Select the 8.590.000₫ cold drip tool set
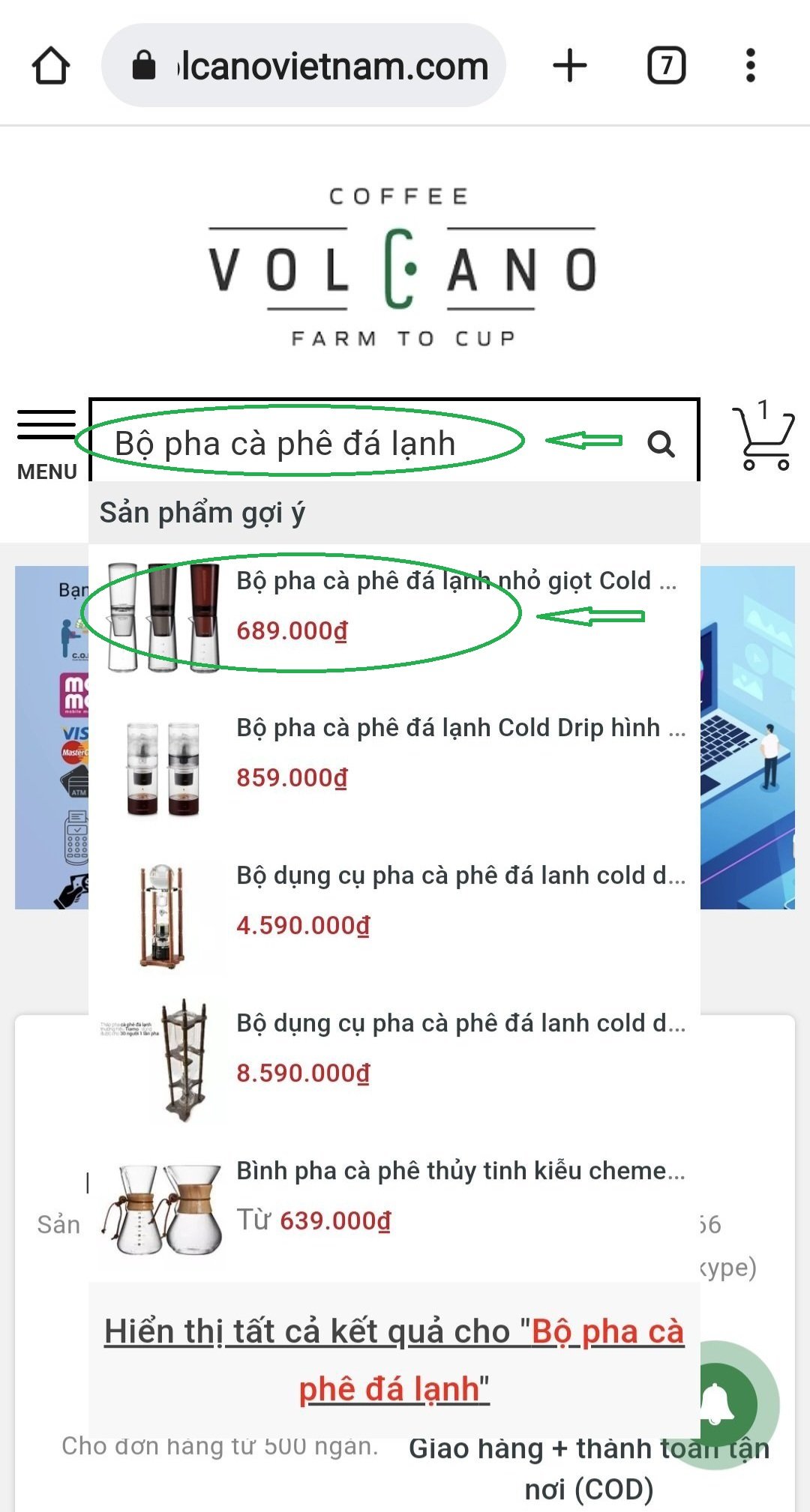810x1512 pixels. [394, 1048]
